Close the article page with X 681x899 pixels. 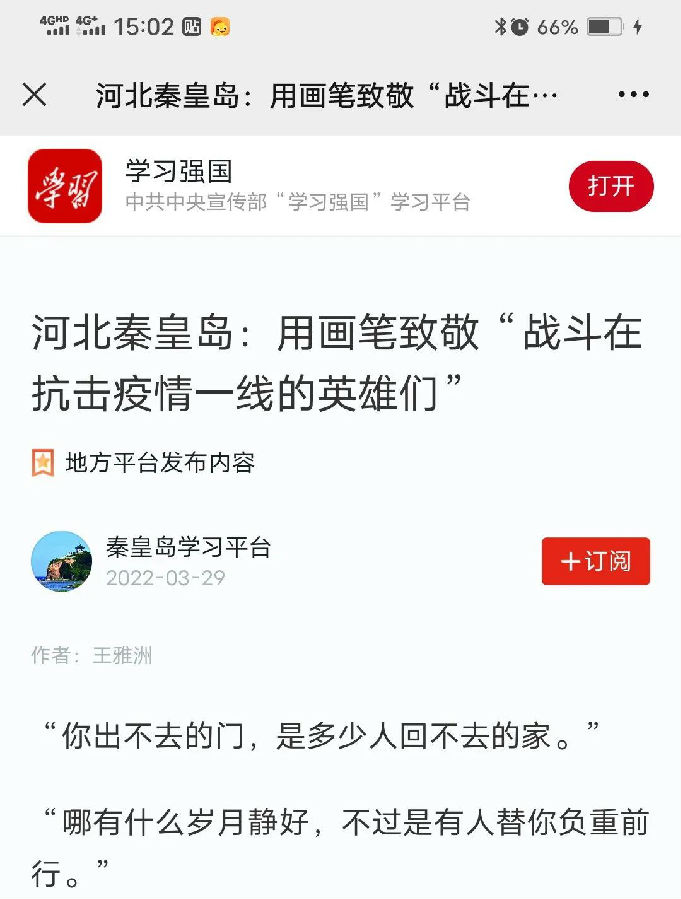coord(34,95)
